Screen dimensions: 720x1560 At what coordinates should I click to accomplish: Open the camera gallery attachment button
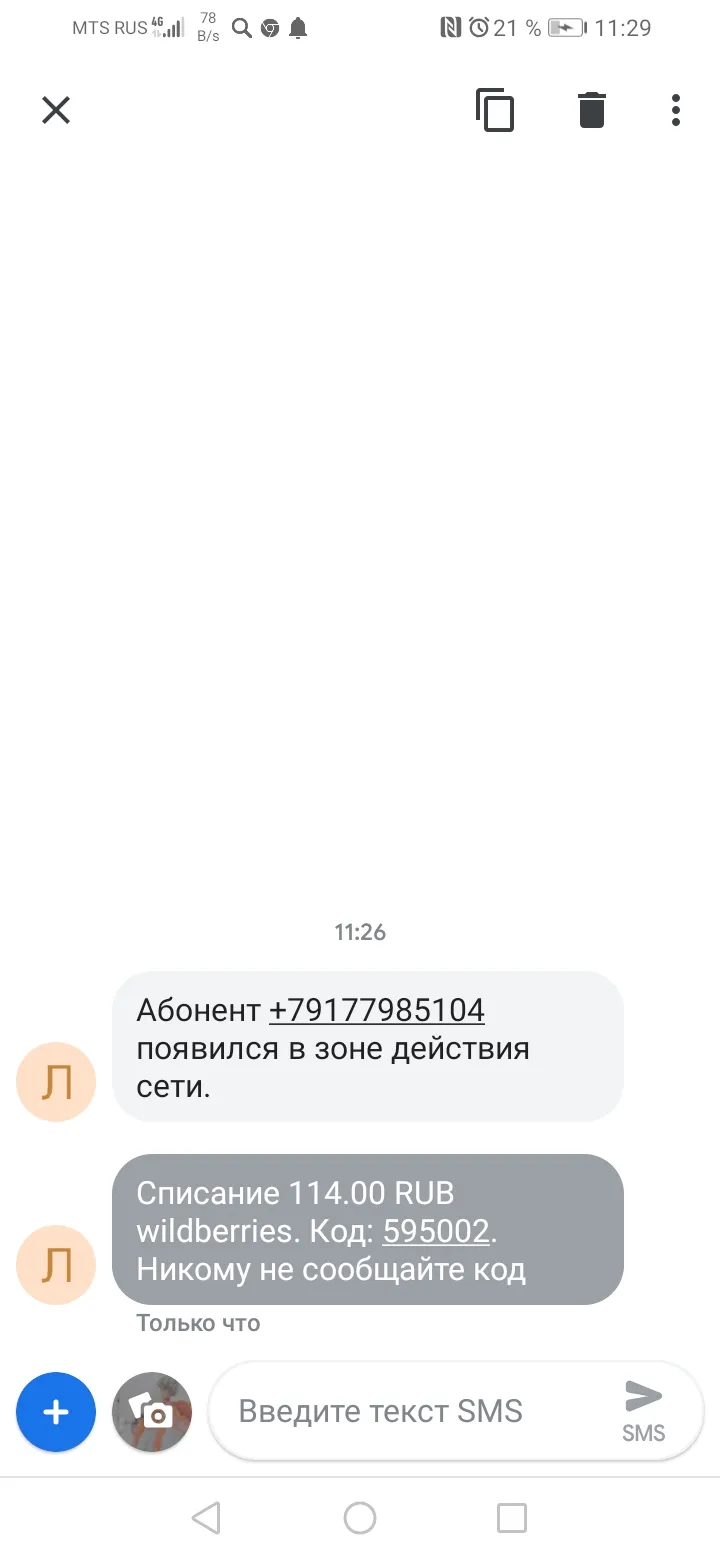point(152,1412)
